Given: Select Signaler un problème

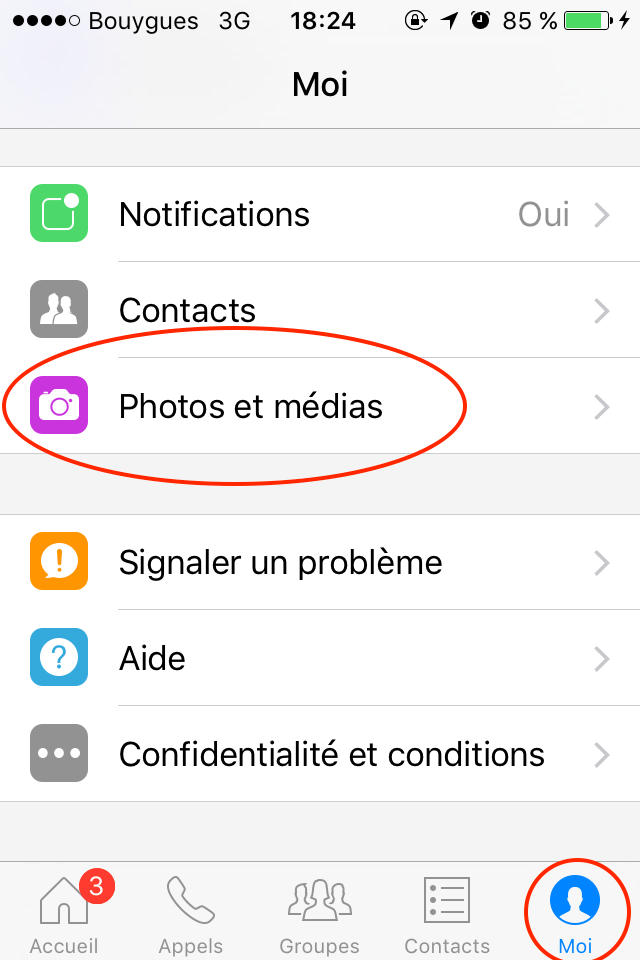Looking at the screenshot, I should point(320,562).
